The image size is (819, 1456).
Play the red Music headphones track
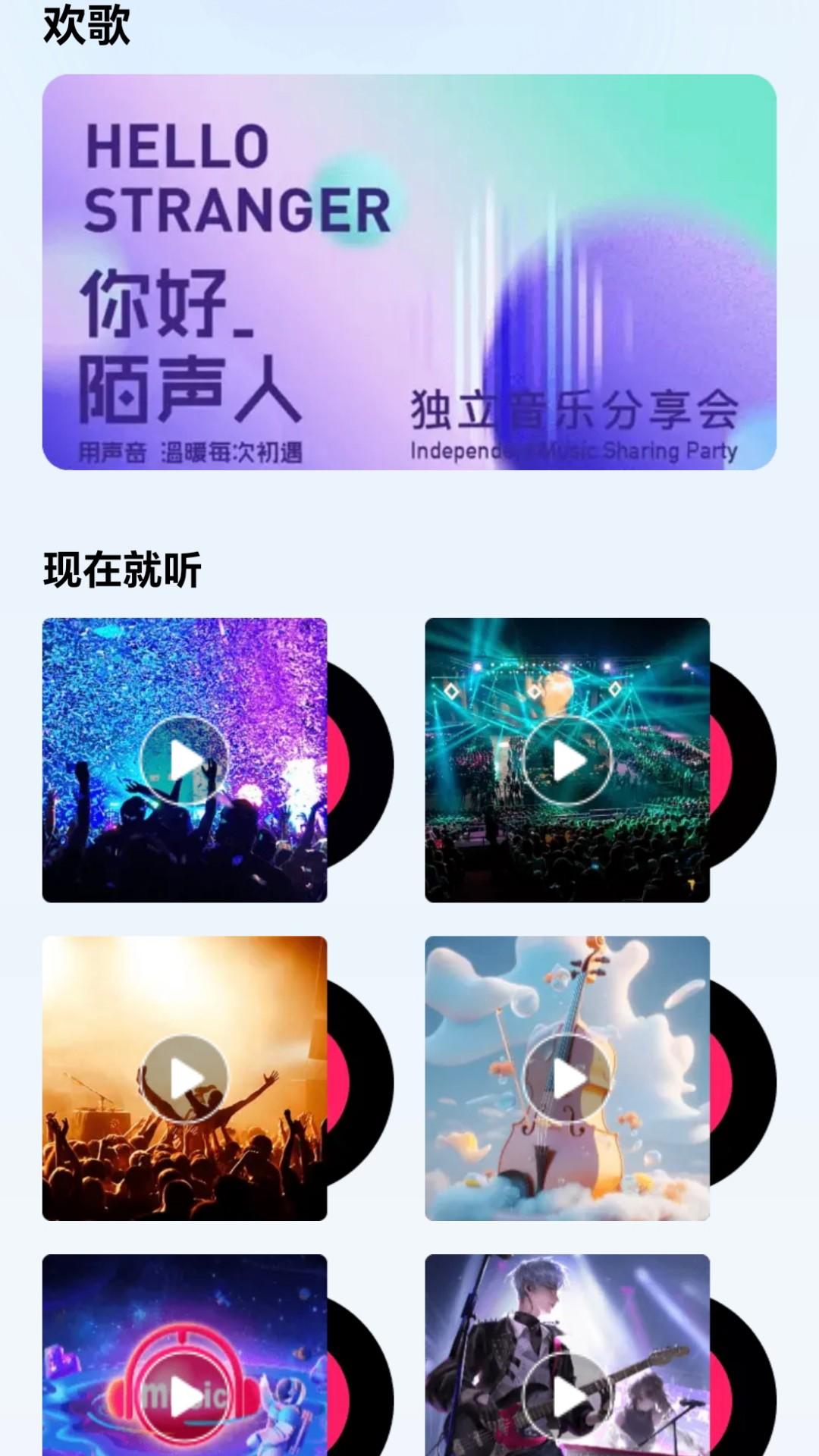coord(184,1395)
